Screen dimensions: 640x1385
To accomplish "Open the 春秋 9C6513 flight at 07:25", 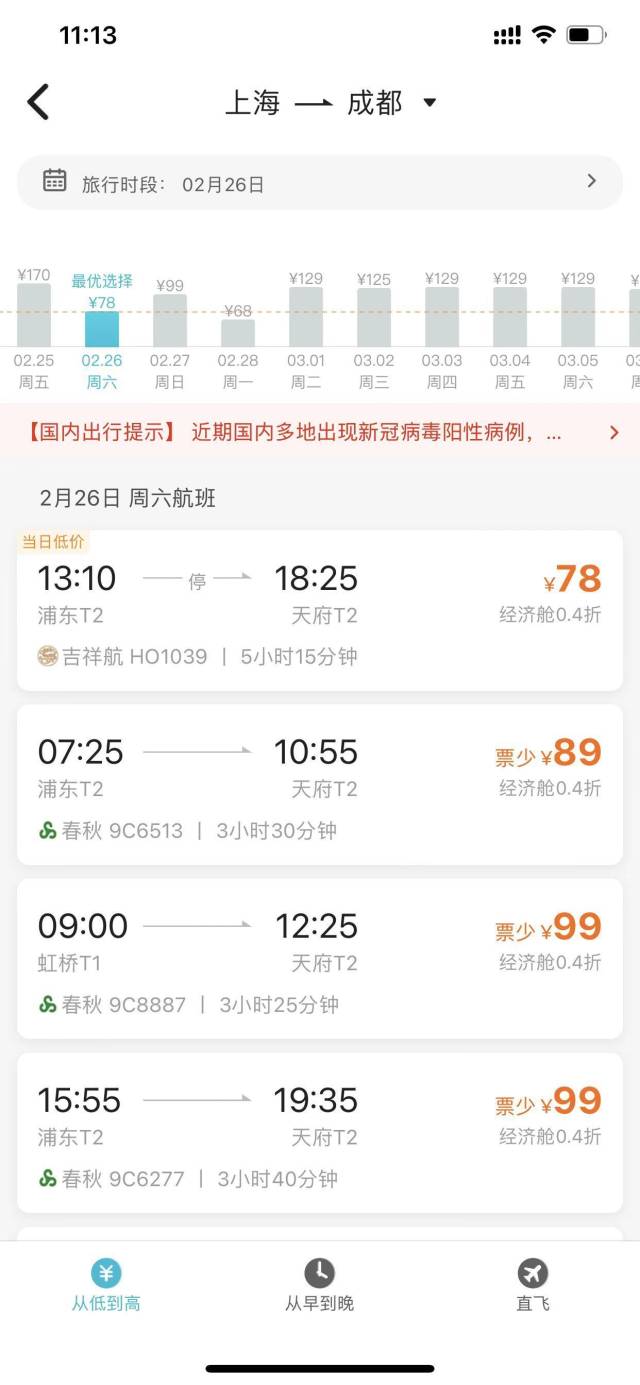I will tap(320, 785).
